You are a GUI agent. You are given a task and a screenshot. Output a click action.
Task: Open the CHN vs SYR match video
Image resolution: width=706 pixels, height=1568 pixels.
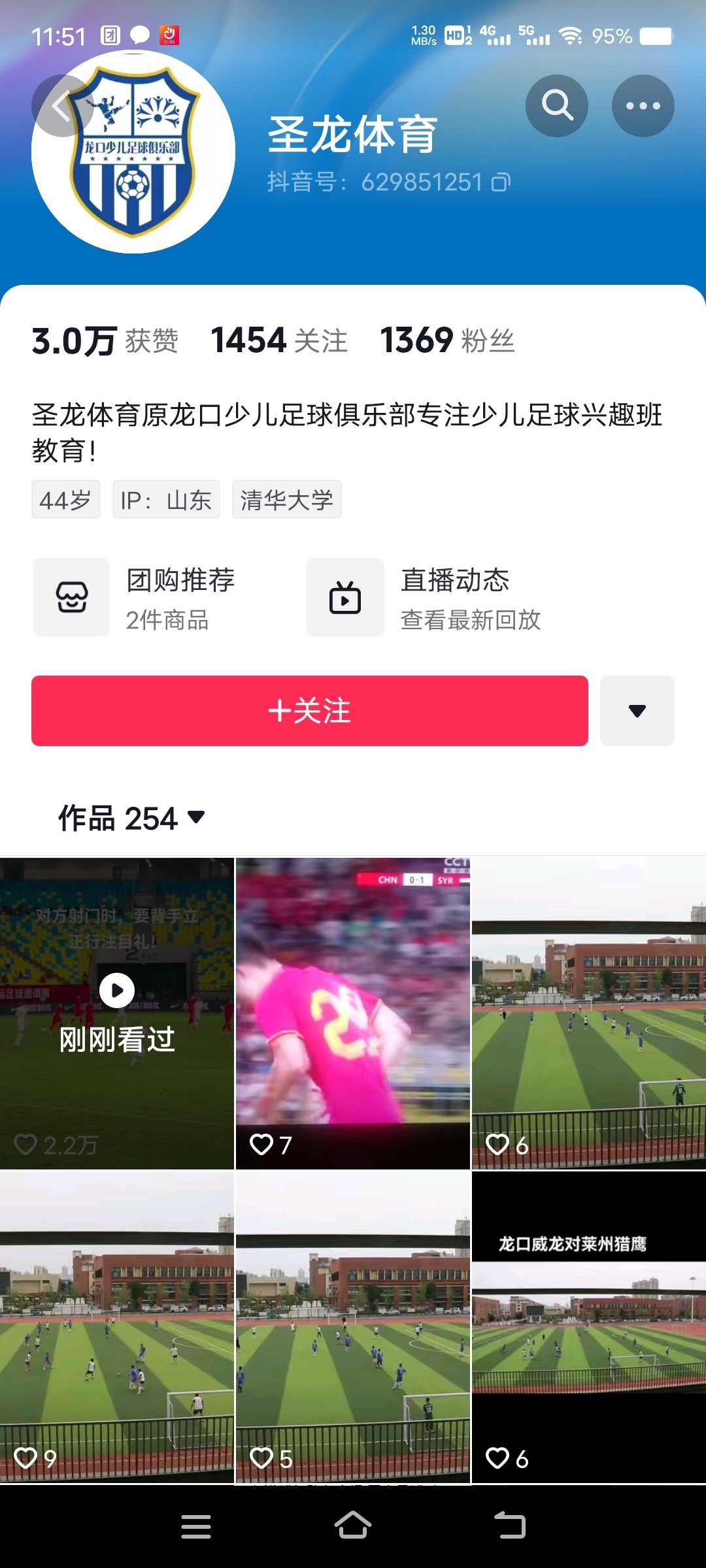(352, 1013)
